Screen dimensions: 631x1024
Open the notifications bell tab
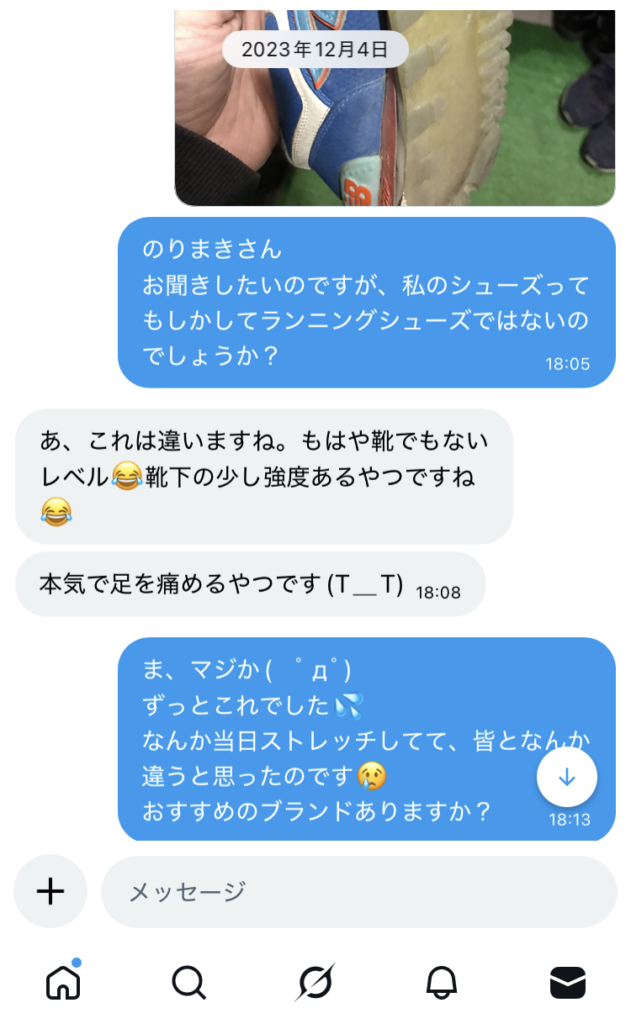(x=441, y=983)
